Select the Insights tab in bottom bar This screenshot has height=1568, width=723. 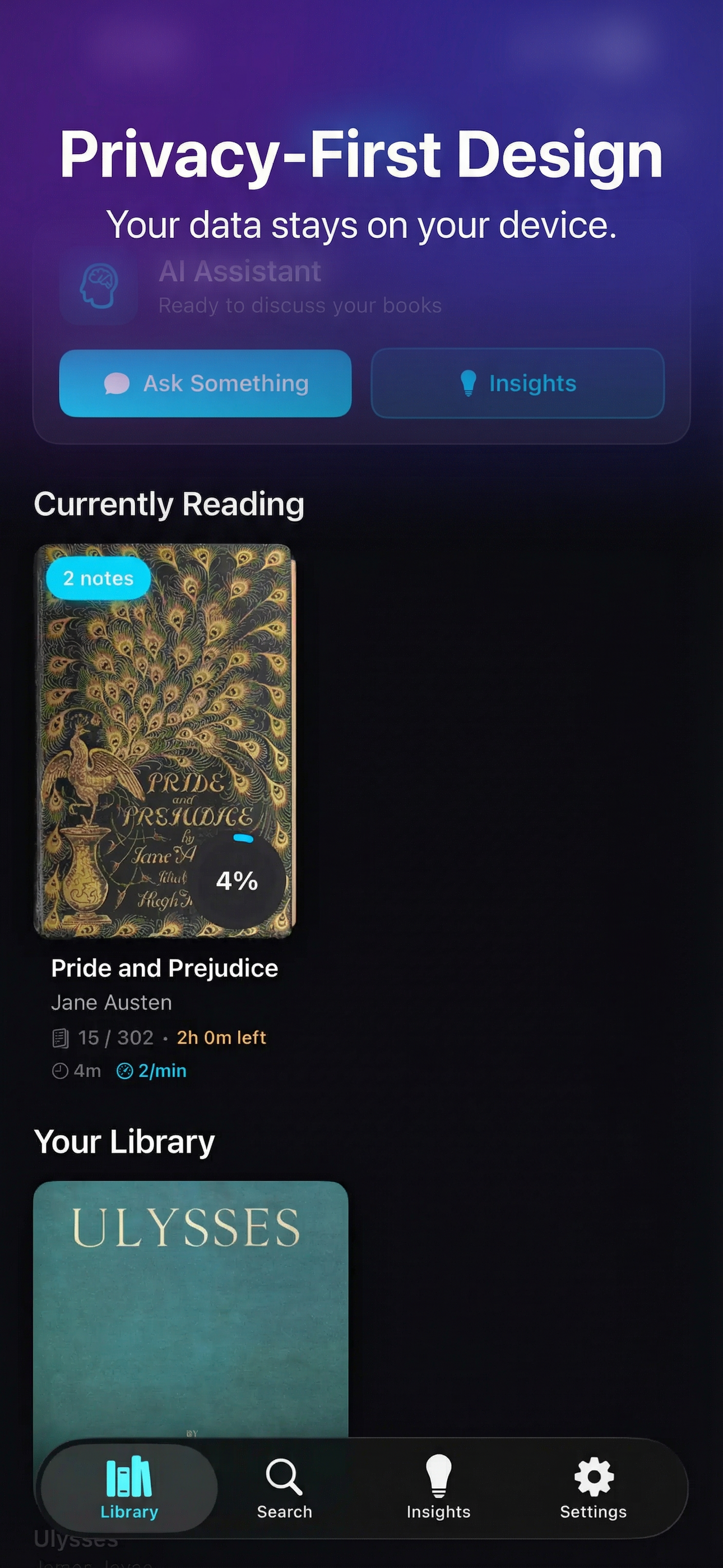coord(438,1488)
